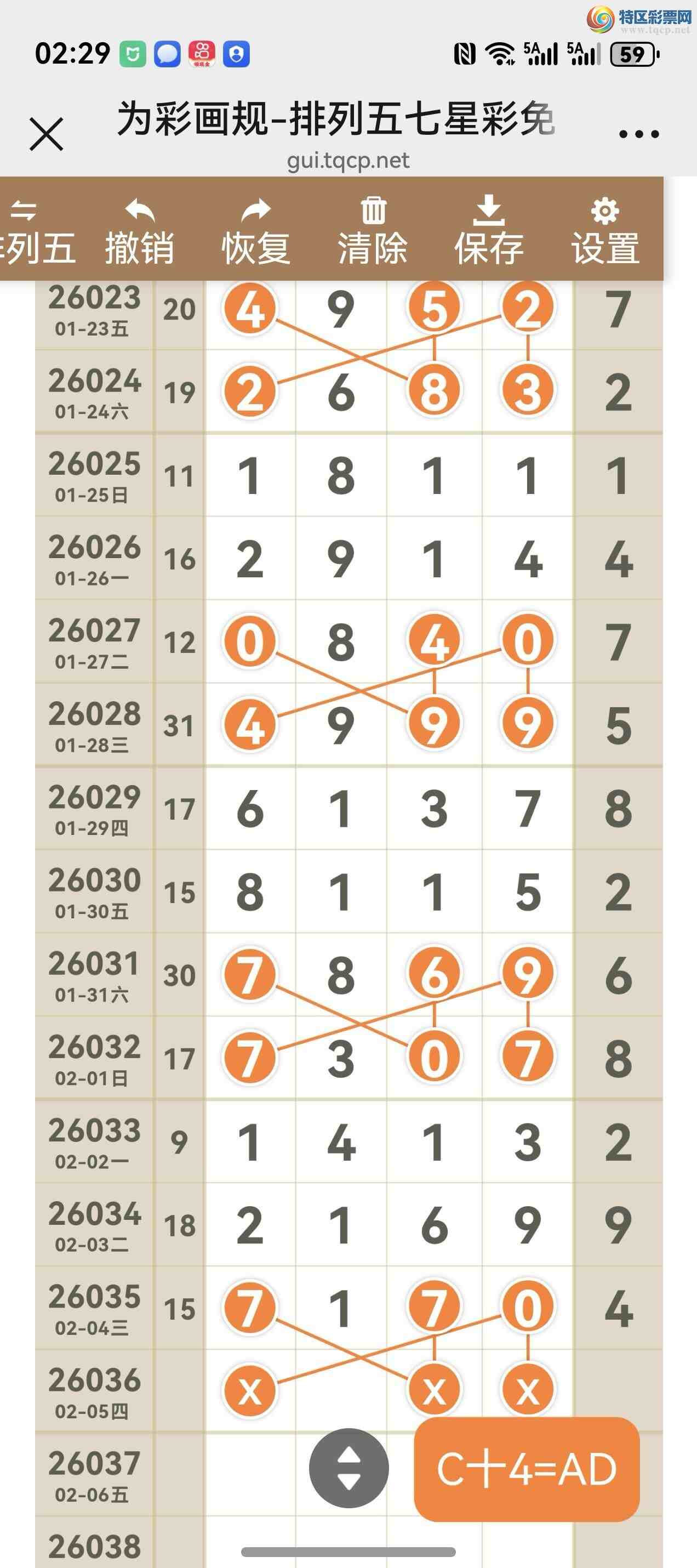This screenshot has width=697, height=1568.
Task: Undo last drawing with 撤销
Action: pos(139,232)
